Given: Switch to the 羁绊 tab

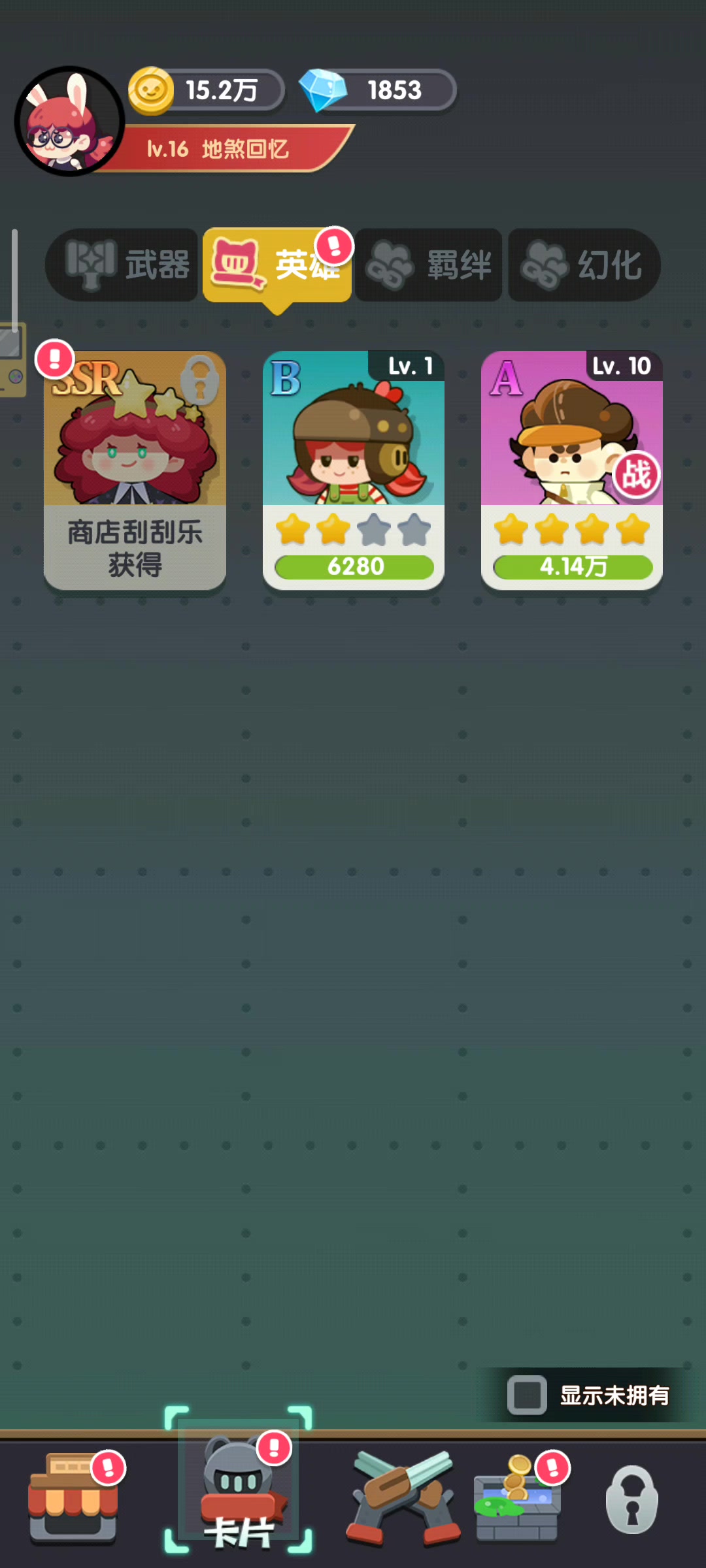Looking at the screenshot, I should (429, 265).
